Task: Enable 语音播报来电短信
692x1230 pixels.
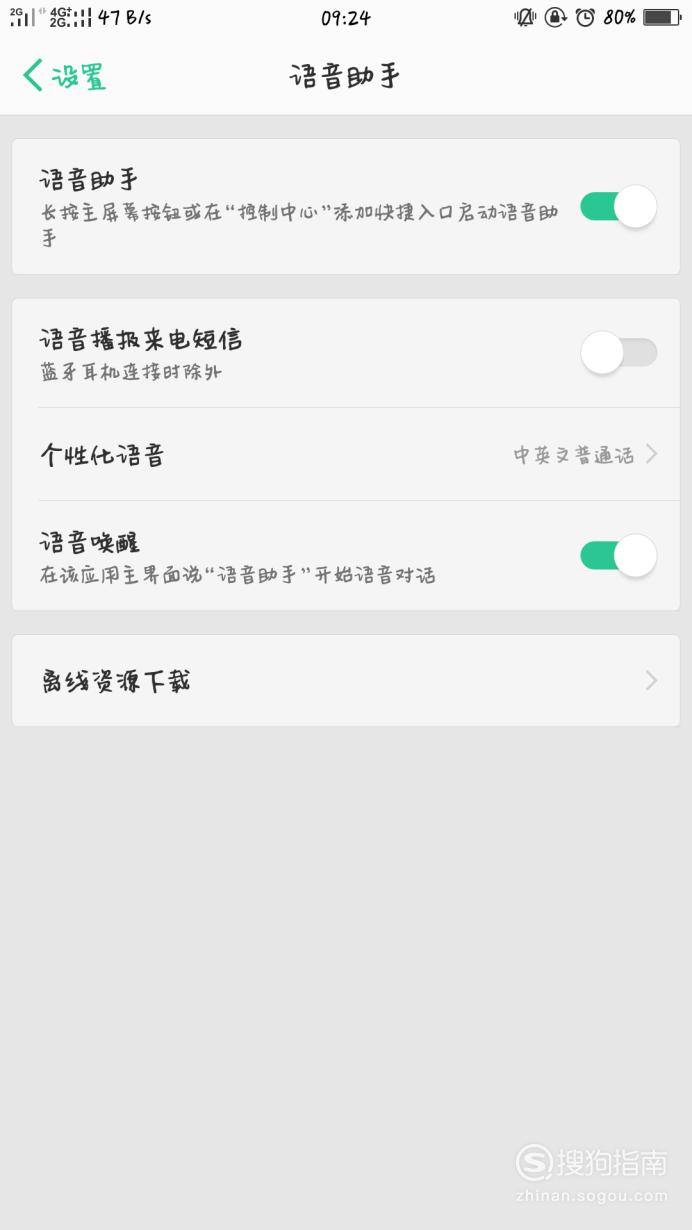Action: pos(618,352)
